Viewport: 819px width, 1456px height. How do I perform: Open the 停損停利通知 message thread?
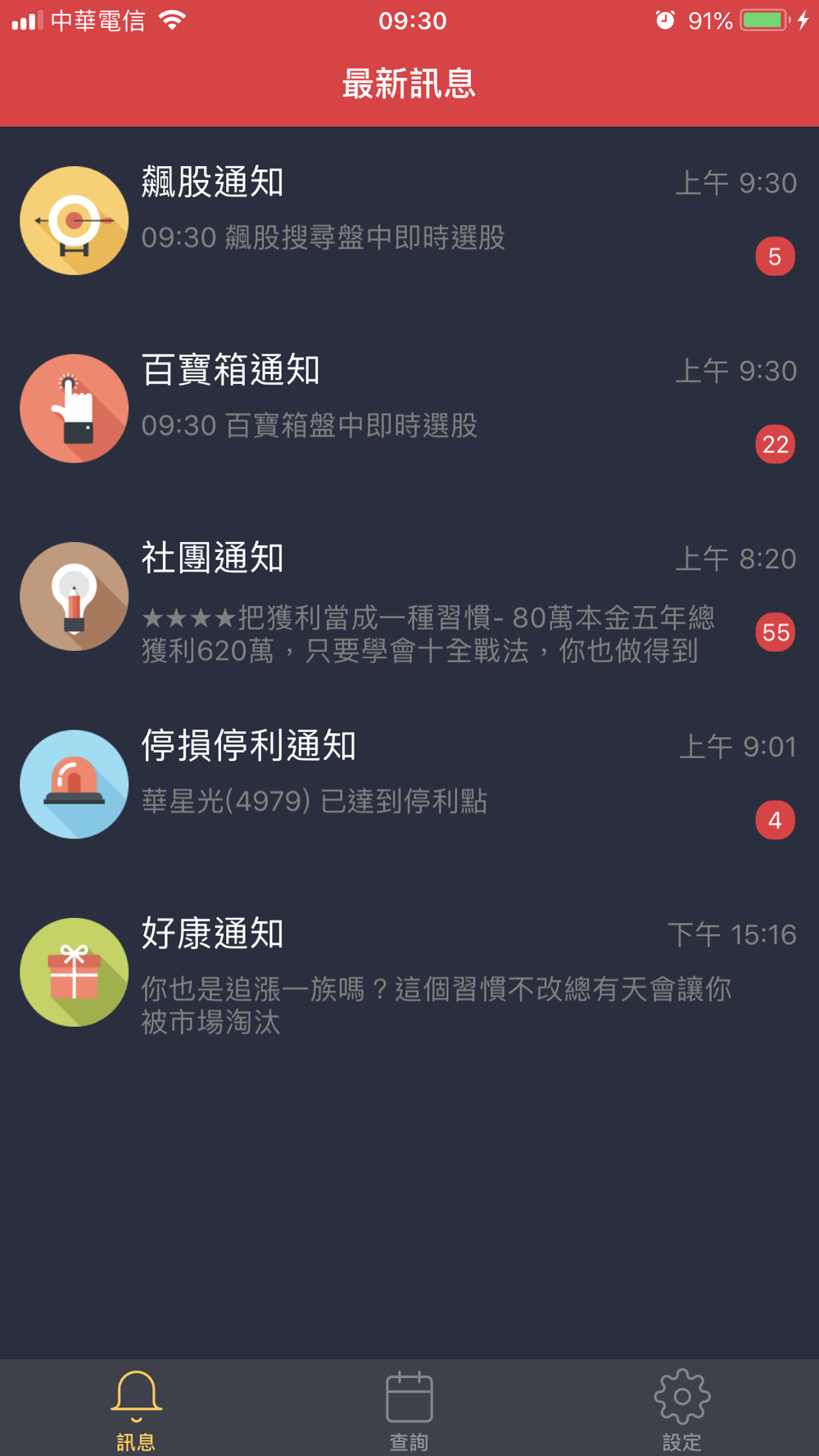pos(409,784)
